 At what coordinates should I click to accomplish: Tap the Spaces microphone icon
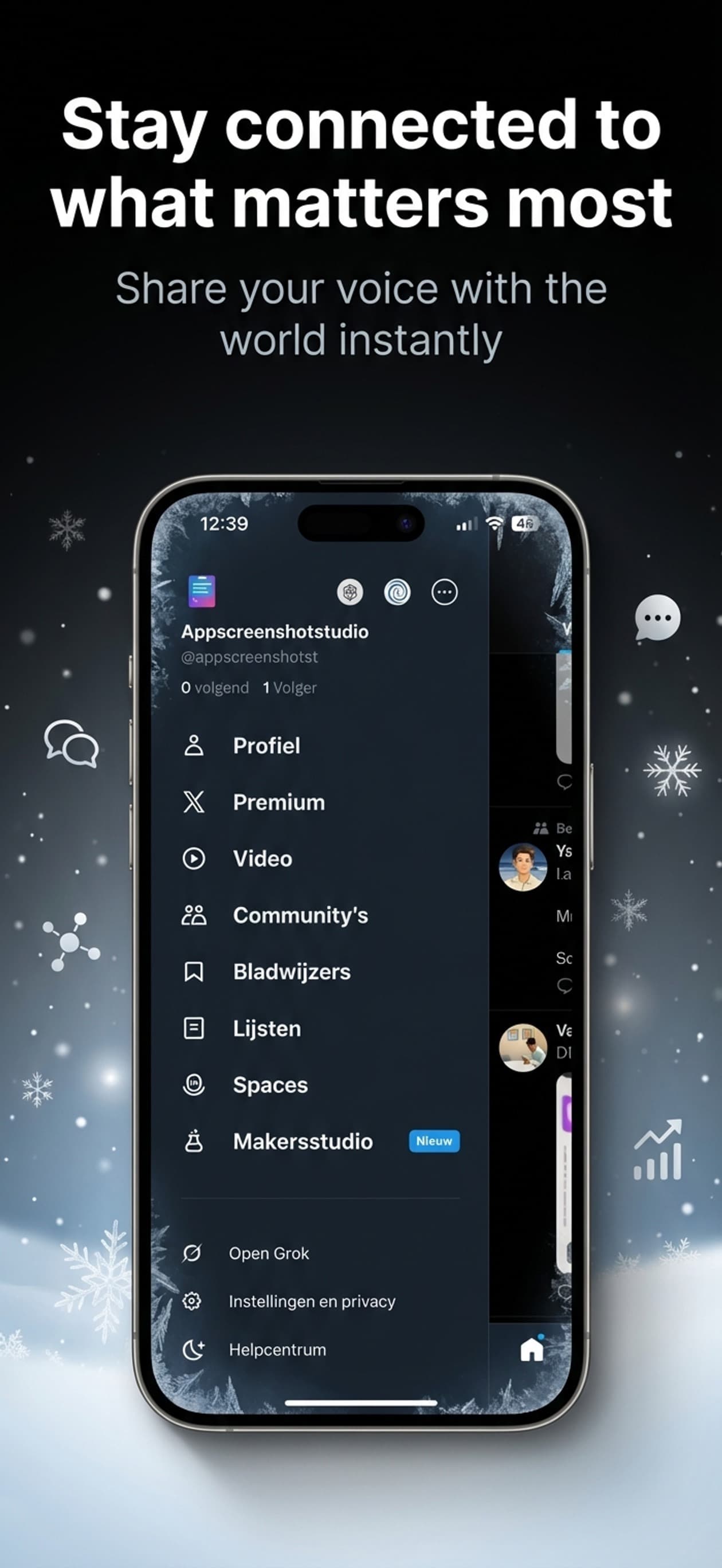coord(194,1085)
